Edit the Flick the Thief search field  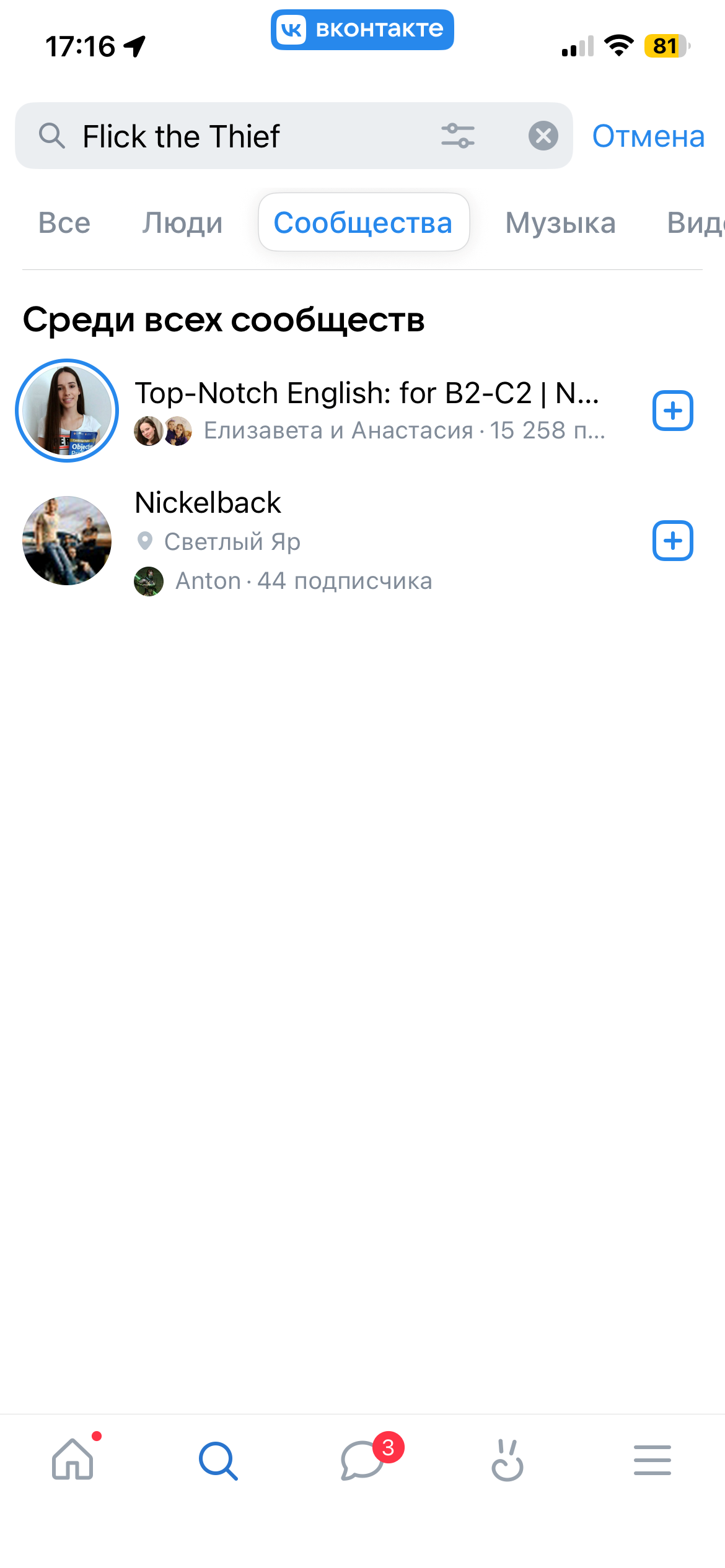248,136
